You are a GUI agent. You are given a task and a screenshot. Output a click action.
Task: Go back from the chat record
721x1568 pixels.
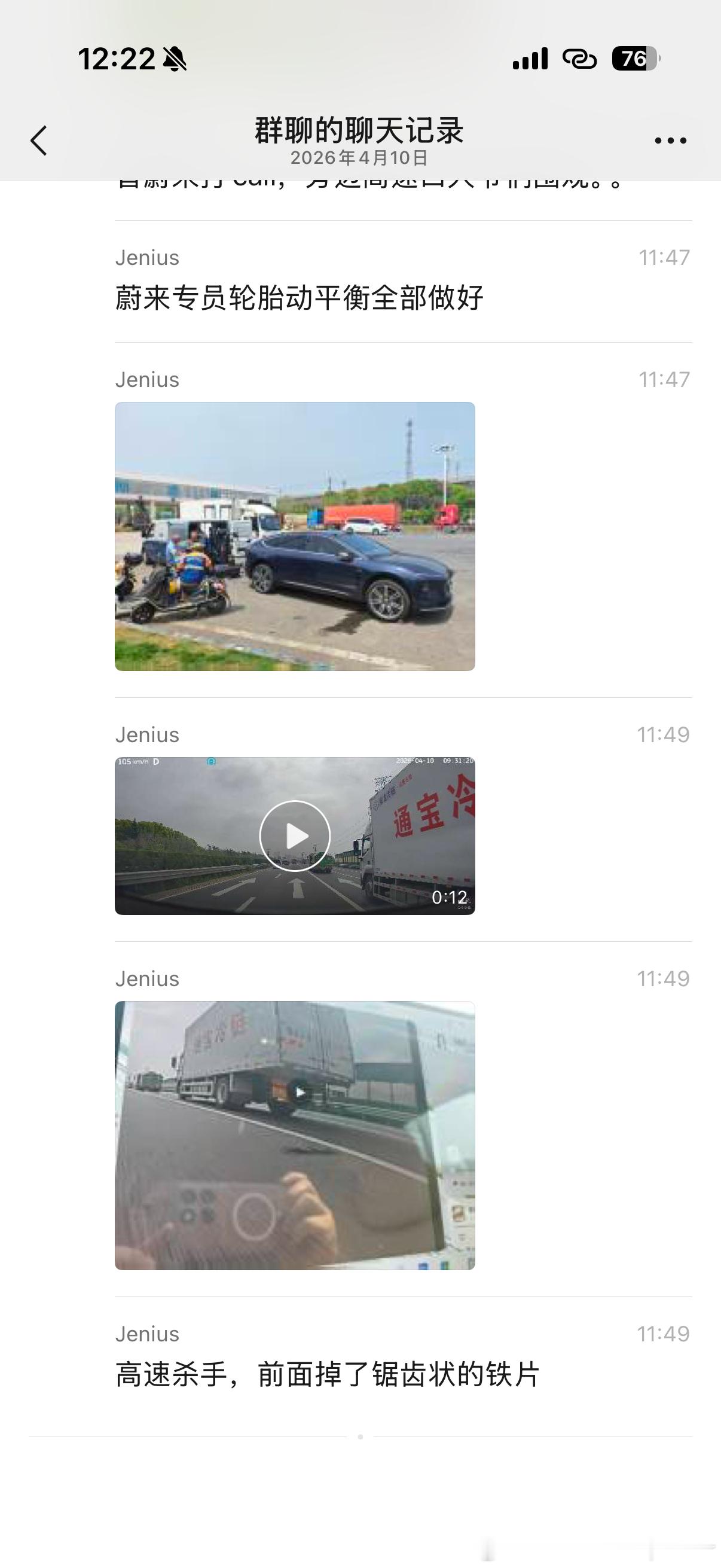click(x=39, y=141)
